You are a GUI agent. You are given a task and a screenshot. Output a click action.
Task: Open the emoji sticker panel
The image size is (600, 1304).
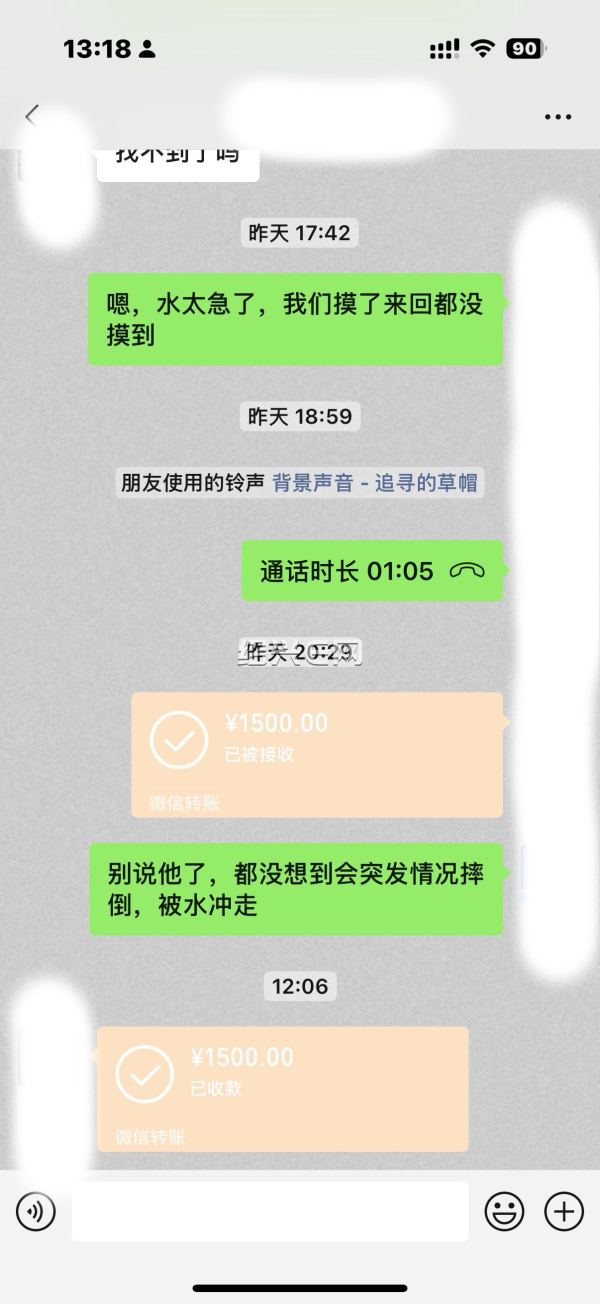504,1212
